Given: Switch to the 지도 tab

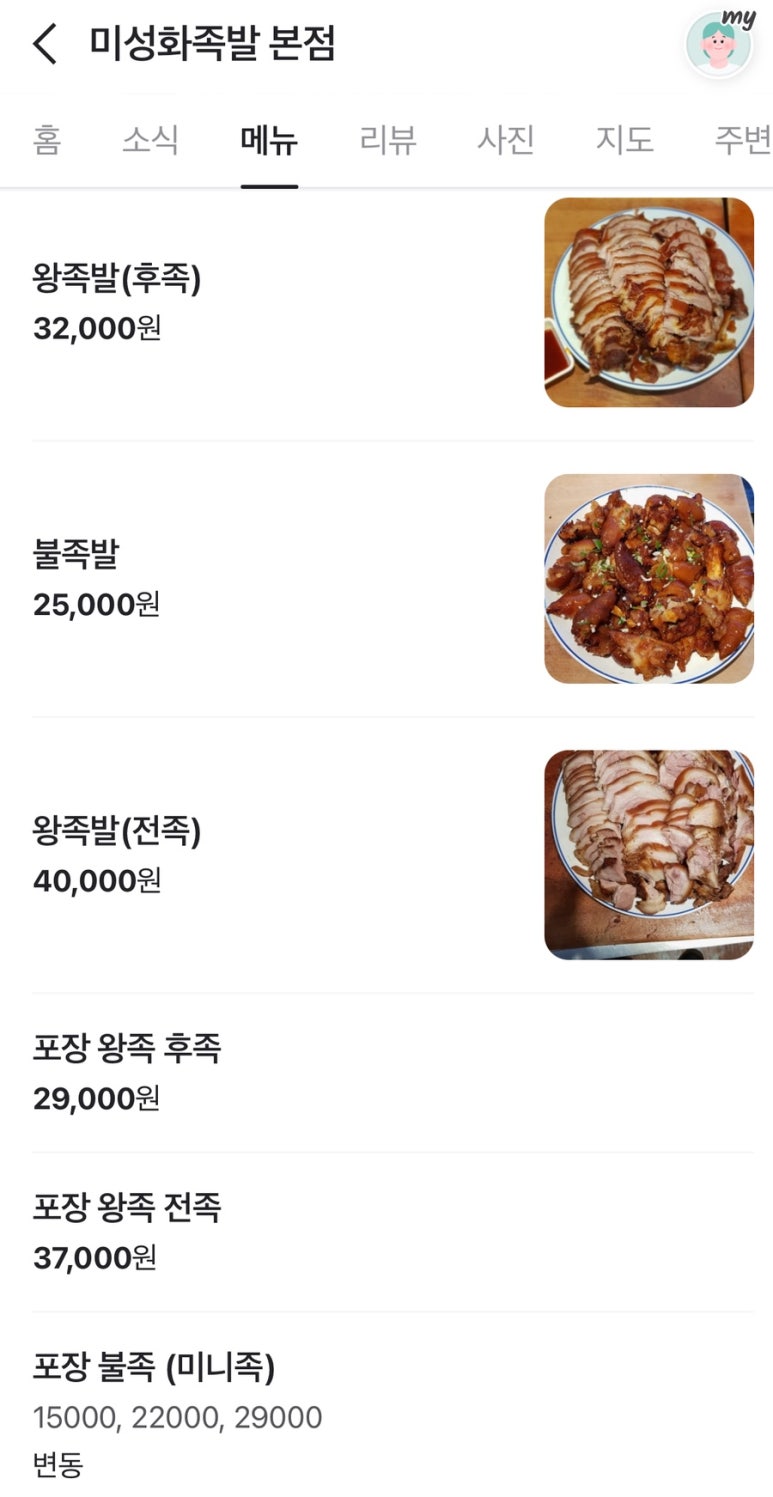Looking at the screenshot, I should pos(625,141).
